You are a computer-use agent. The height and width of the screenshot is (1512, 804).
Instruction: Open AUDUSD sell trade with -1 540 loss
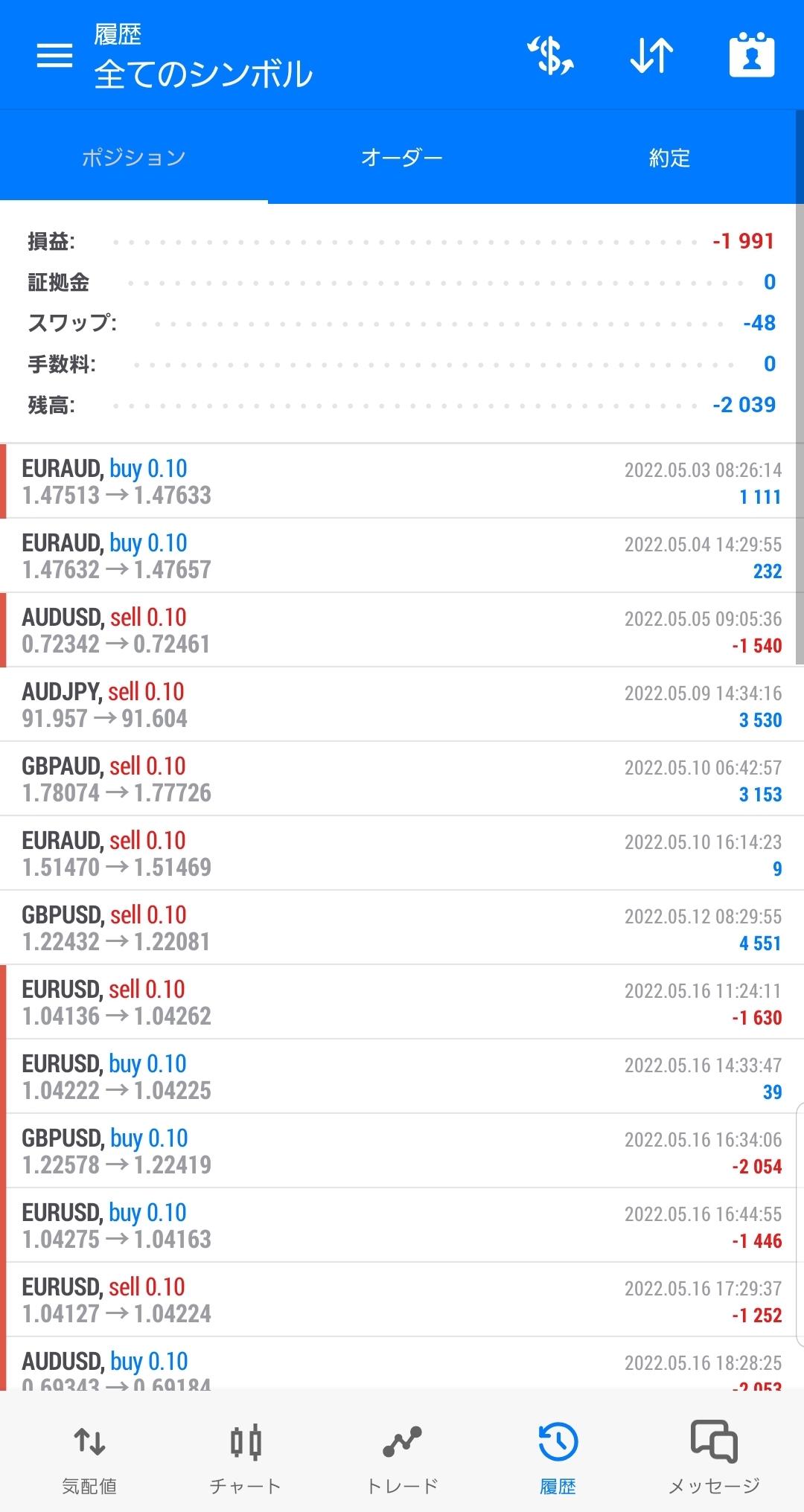(x=402, y=630)
